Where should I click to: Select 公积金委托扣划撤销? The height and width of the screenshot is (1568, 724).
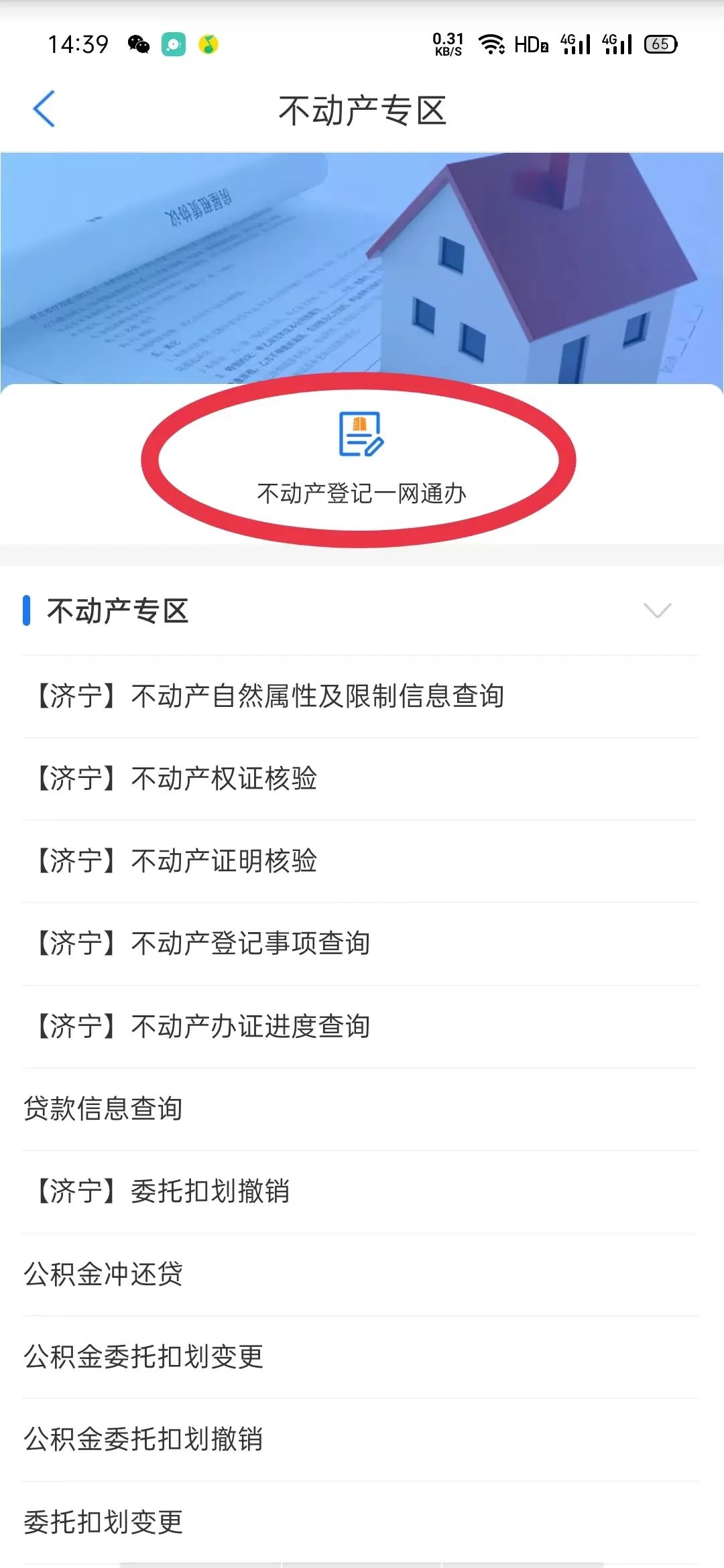click(143, 1439)
